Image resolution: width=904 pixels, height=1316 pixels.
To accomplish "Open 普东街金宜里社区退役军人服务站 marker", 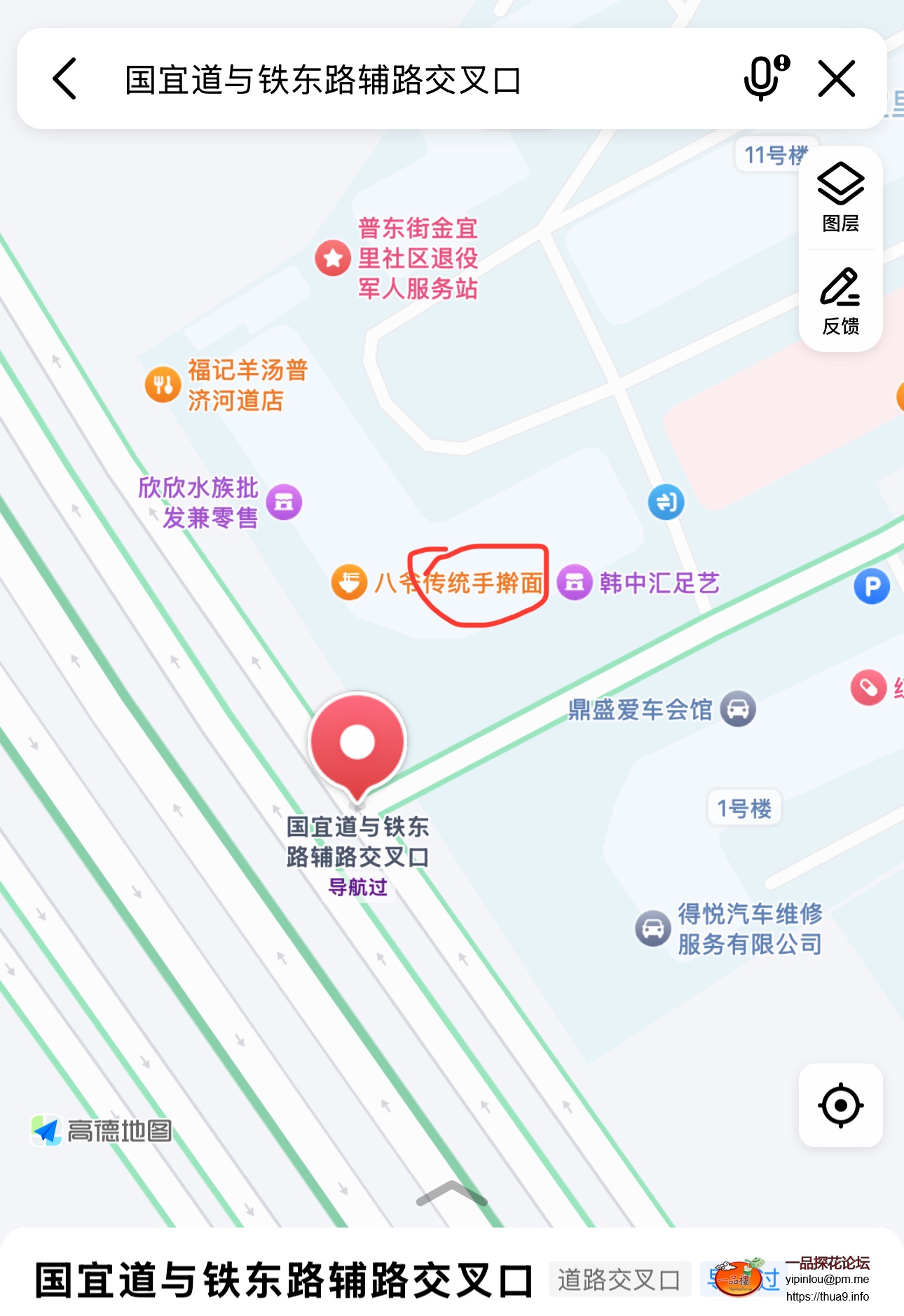I will pyautogui.click(x=333, y=258).
